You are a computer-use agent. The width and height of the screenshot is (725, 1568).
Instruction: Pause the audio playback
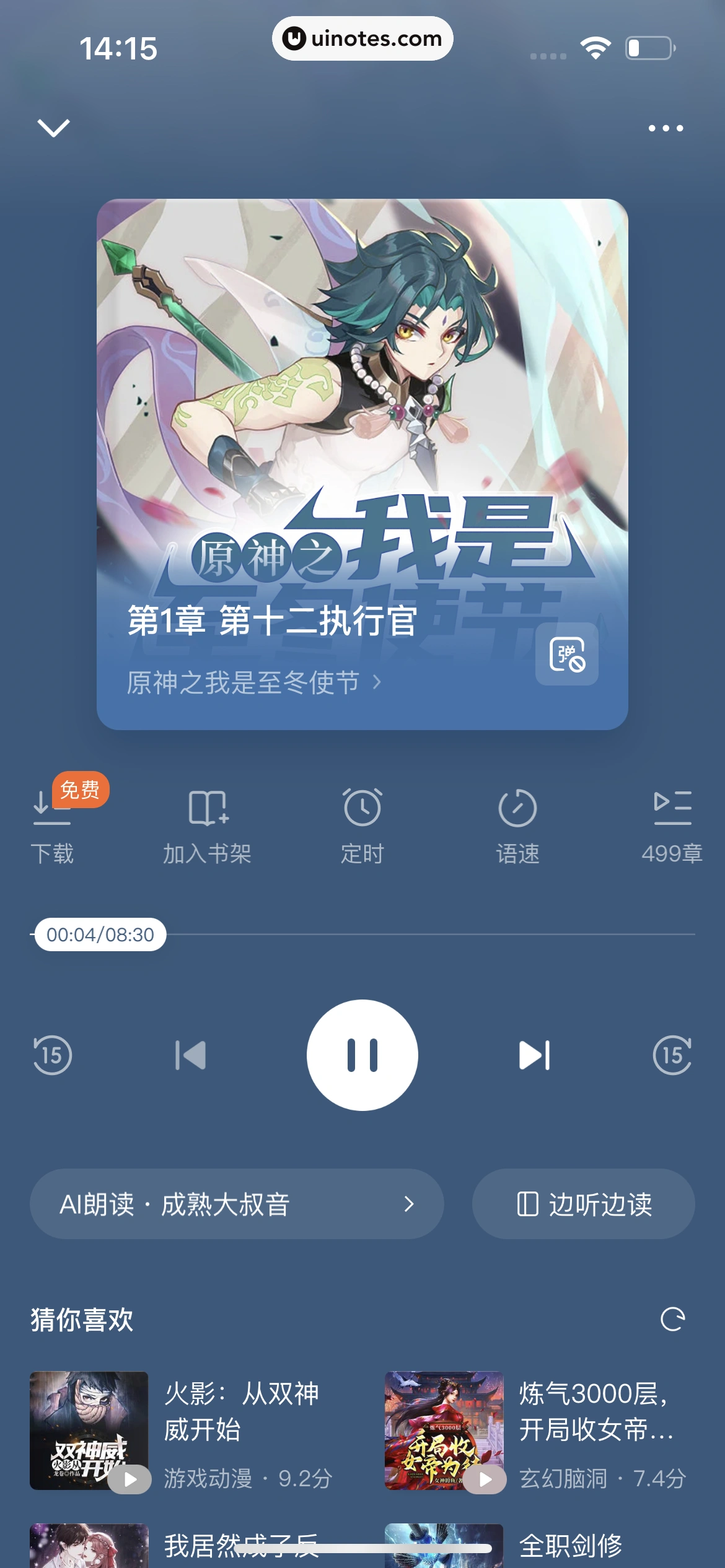point(362,1055)
